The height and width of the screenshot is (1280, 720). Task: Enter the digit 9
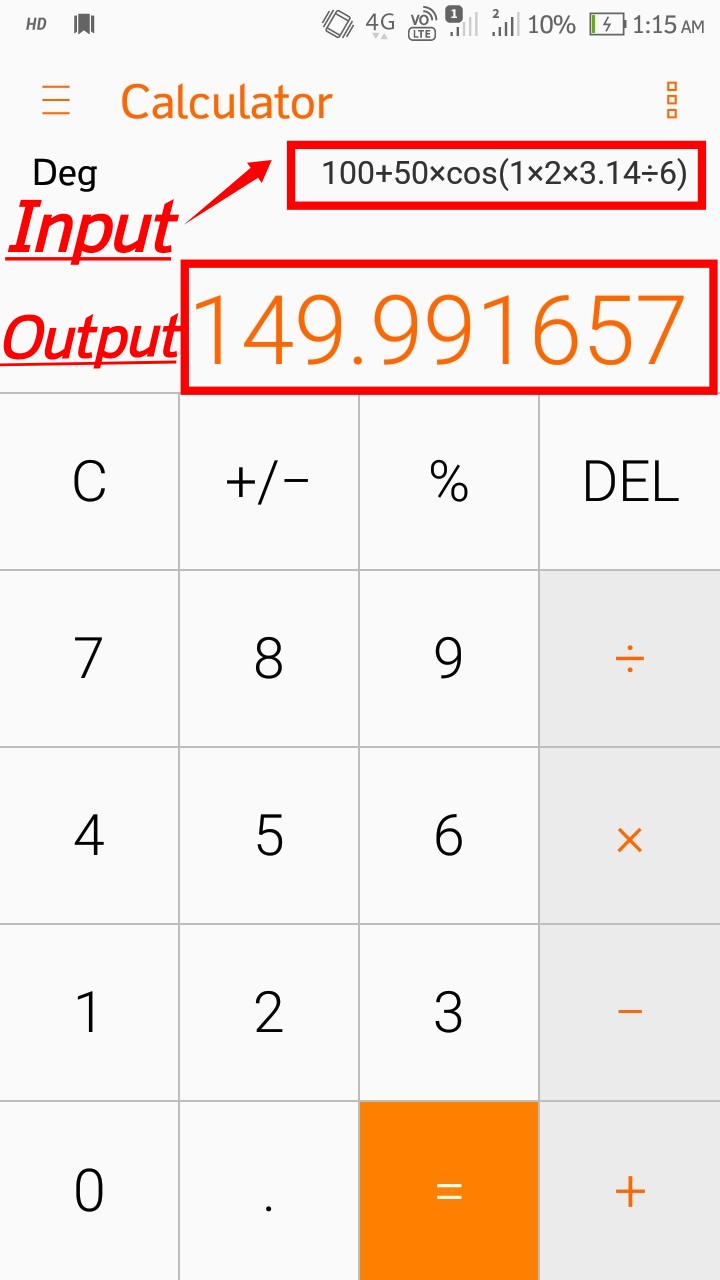pyautogui.click(x=449, y=659)
